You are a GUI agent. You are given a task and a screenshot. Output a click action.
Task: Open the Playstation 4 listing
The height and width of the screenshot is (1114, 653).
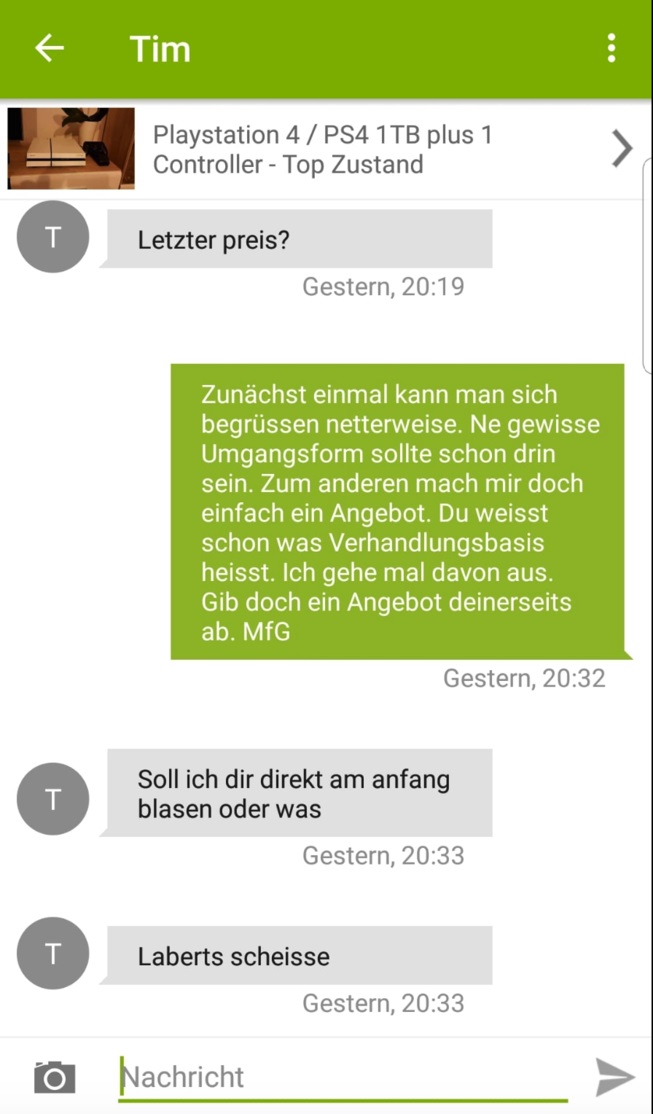click(322, 149)
